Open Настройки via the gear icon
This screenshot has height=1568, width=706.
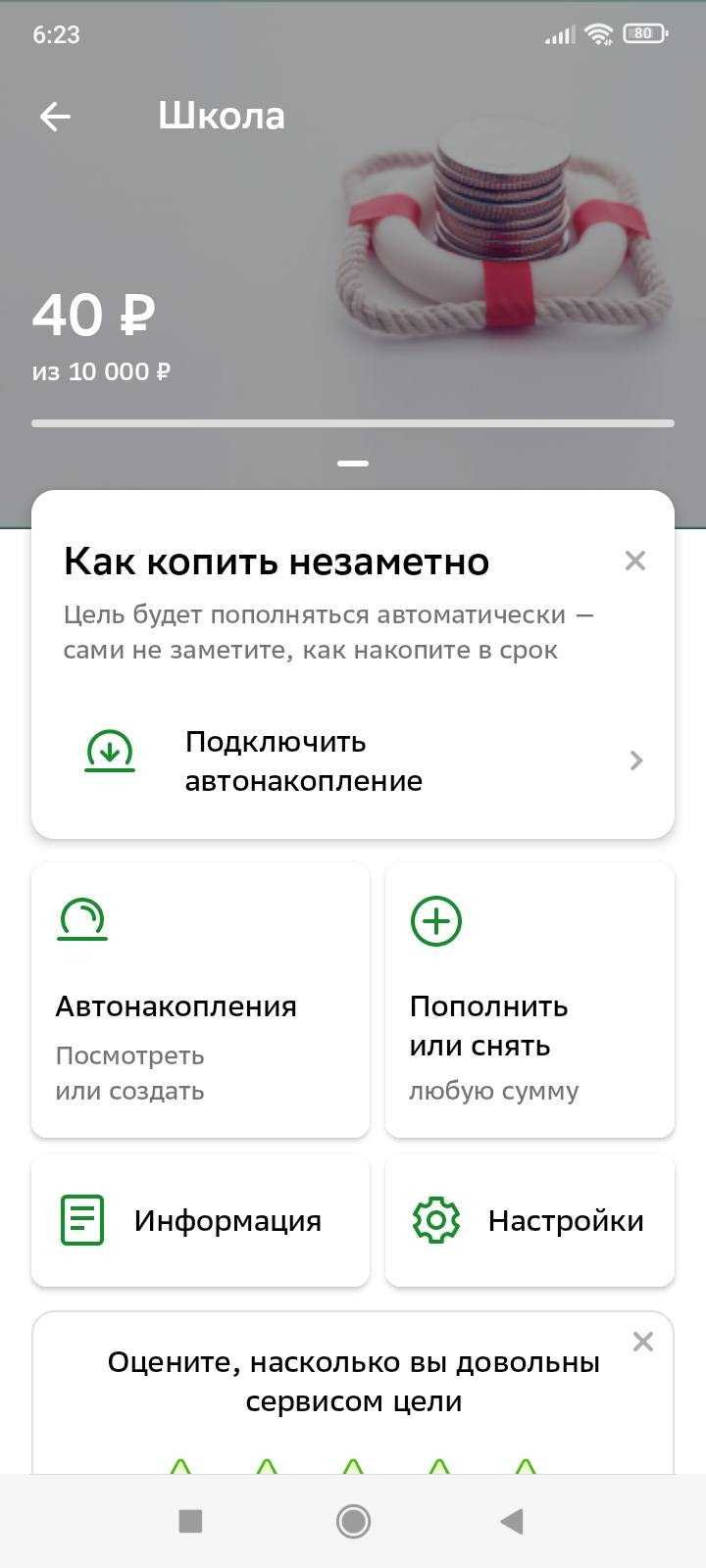pos(436,1220)
